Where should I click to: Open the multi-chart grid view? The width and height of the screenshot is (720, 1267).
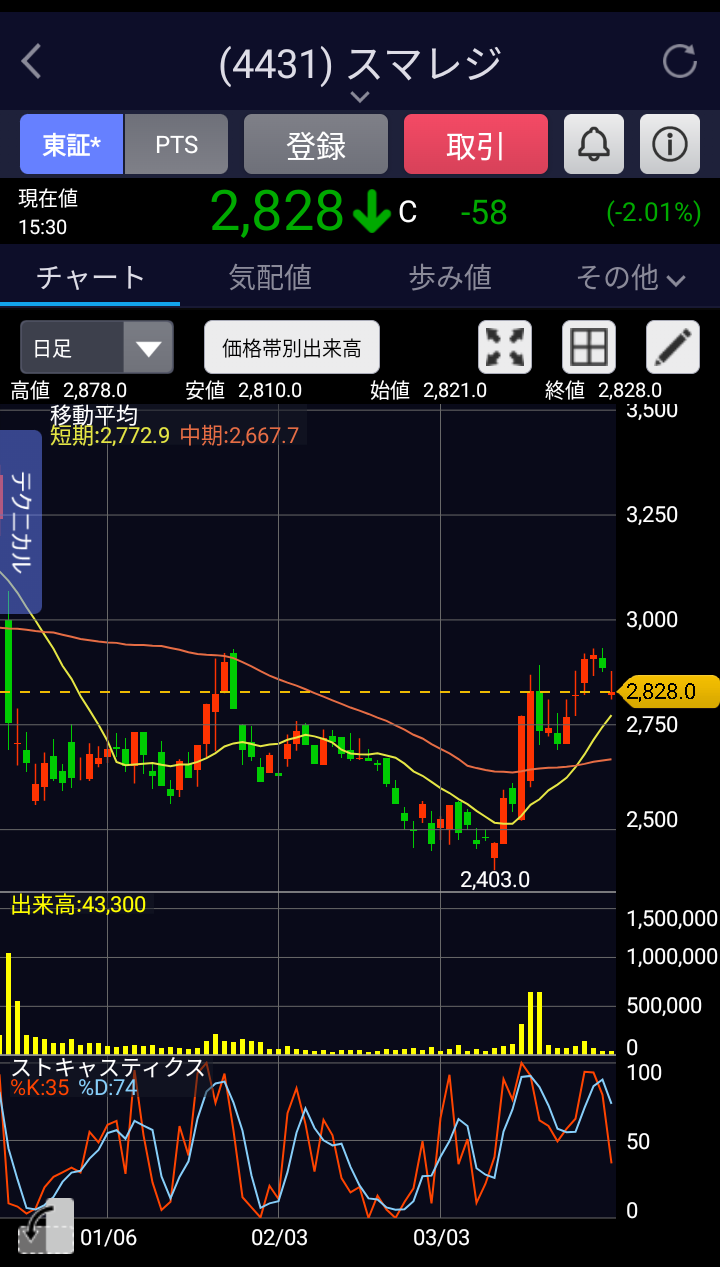point(589,348)
